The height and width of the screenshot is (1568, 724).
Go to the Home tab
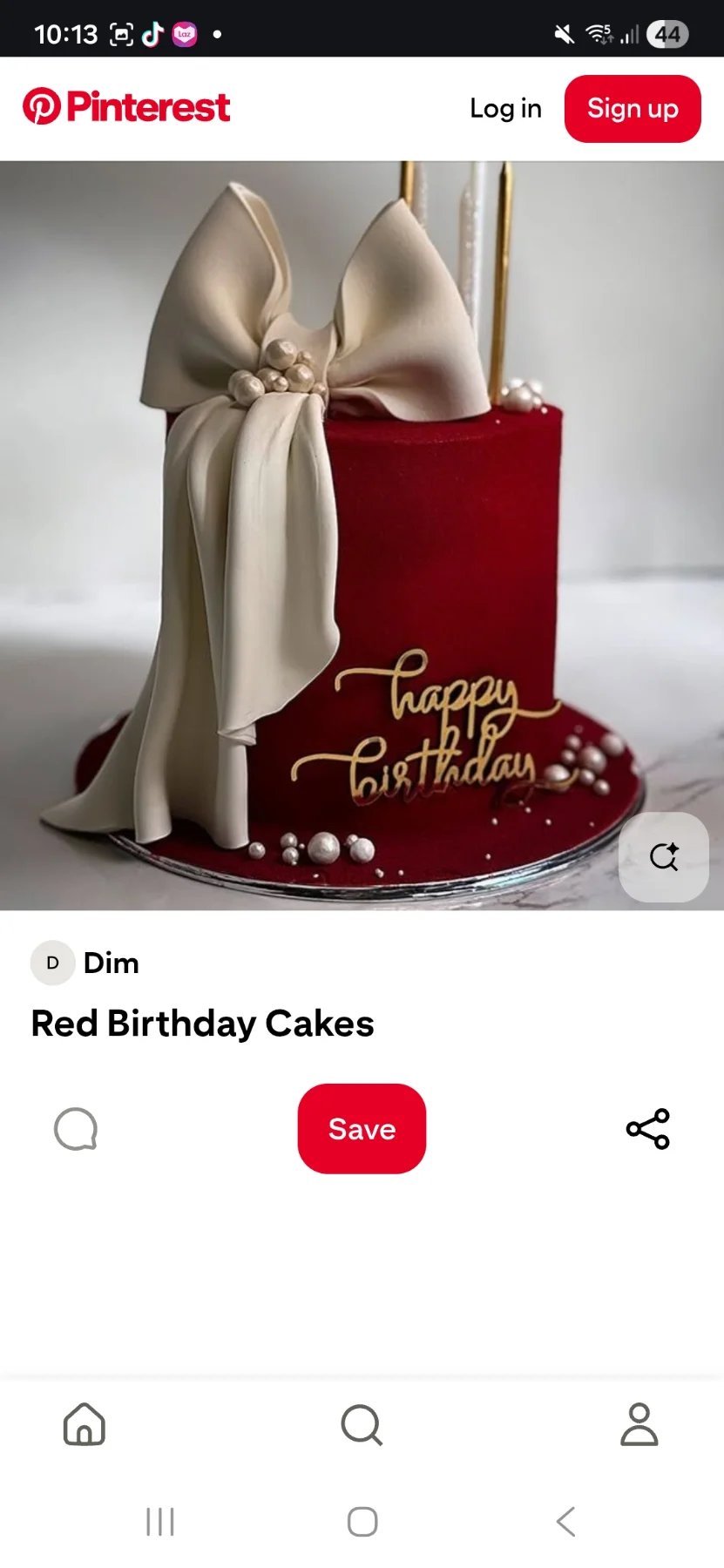[85, 1424]
